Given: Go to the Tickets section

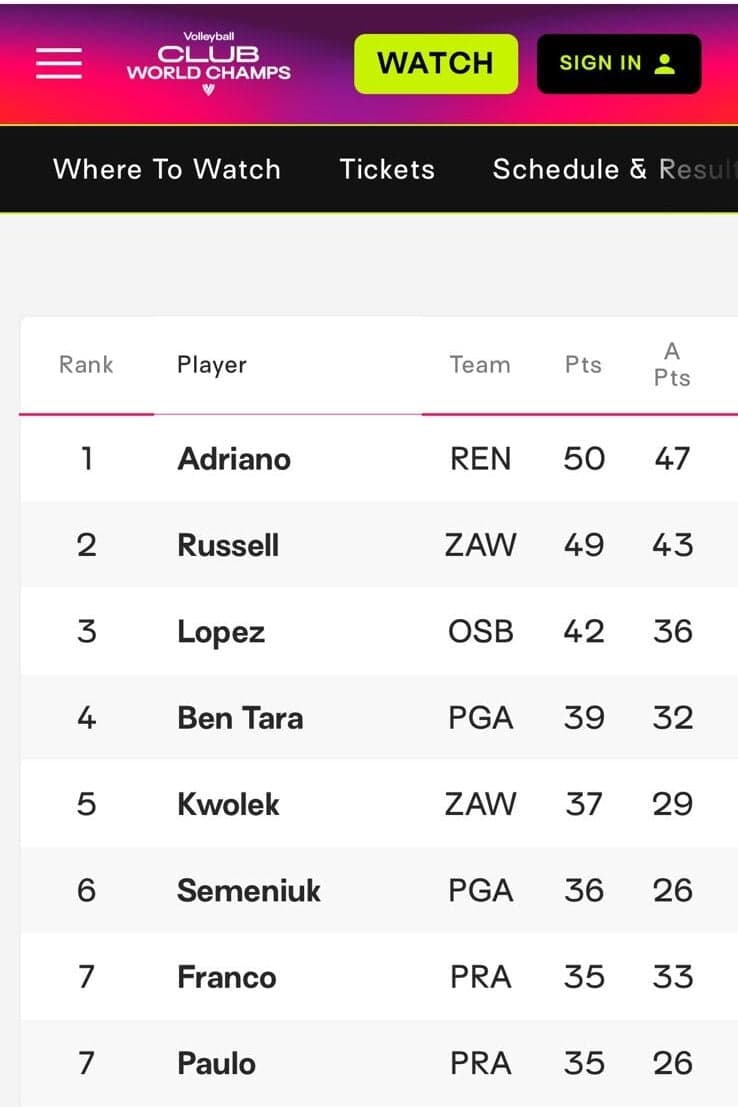Looking at the screenshot, I should 387,169.
